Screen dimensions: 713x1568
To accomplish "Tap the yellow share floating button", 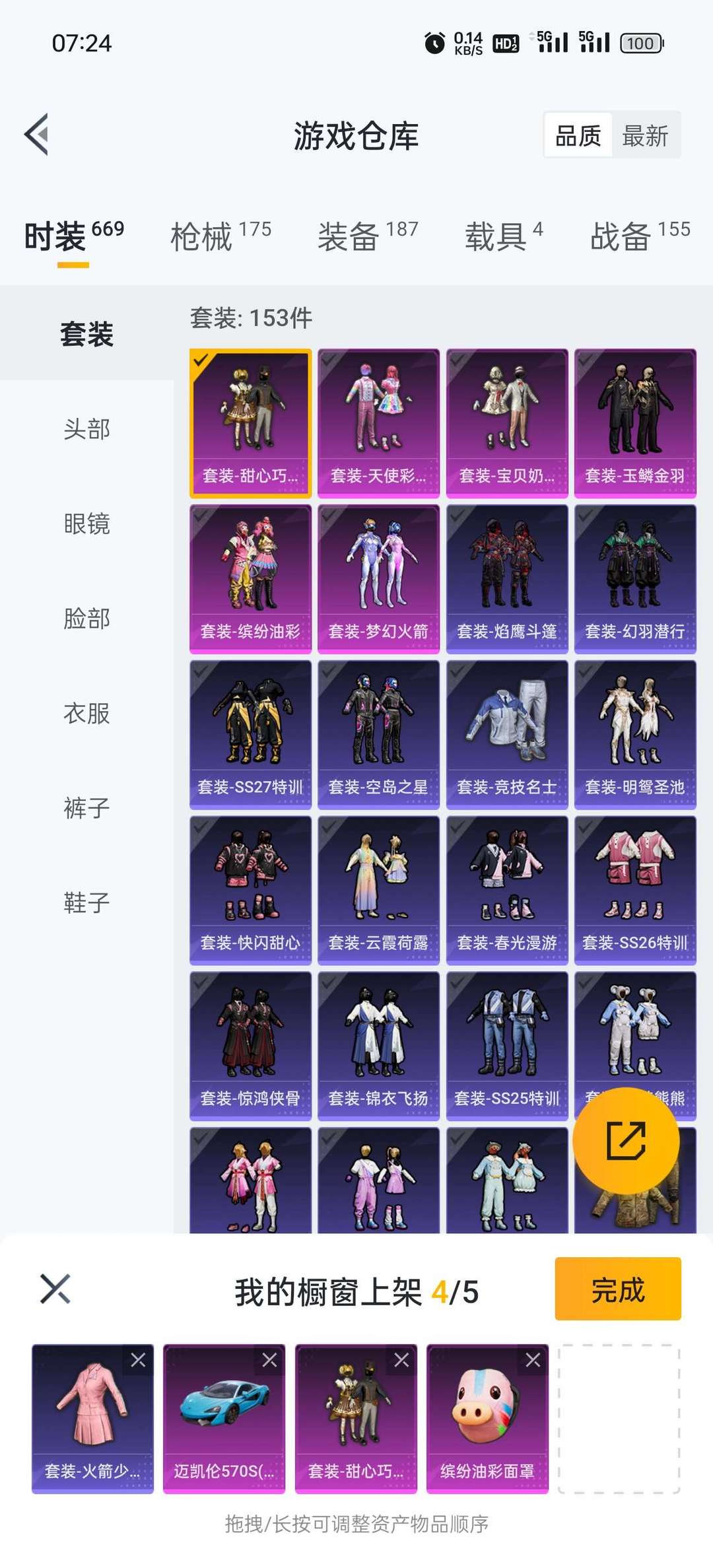I will (x=626, y=1140).
